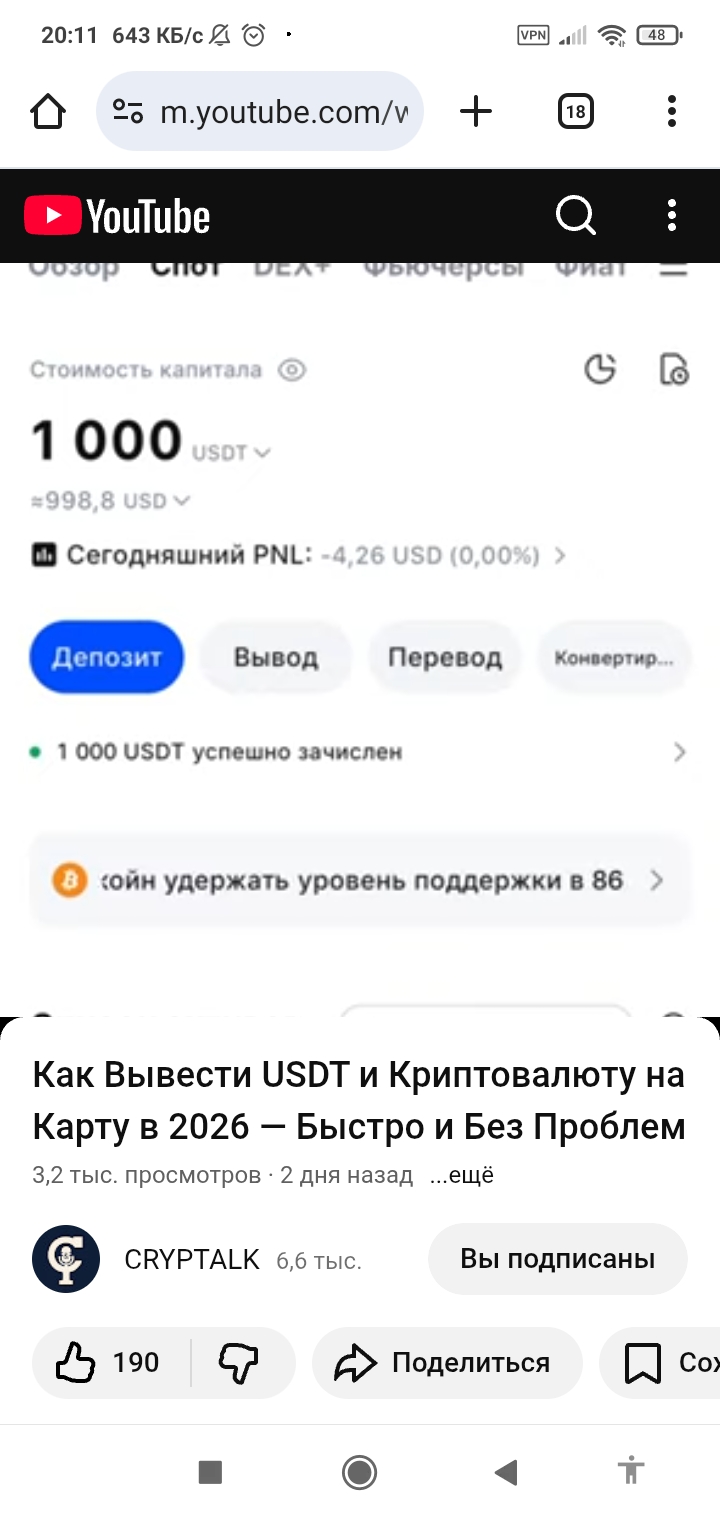The image size is (720, 1520).
Task: Go back with the system back button
Action: (x=506, y=1471)
